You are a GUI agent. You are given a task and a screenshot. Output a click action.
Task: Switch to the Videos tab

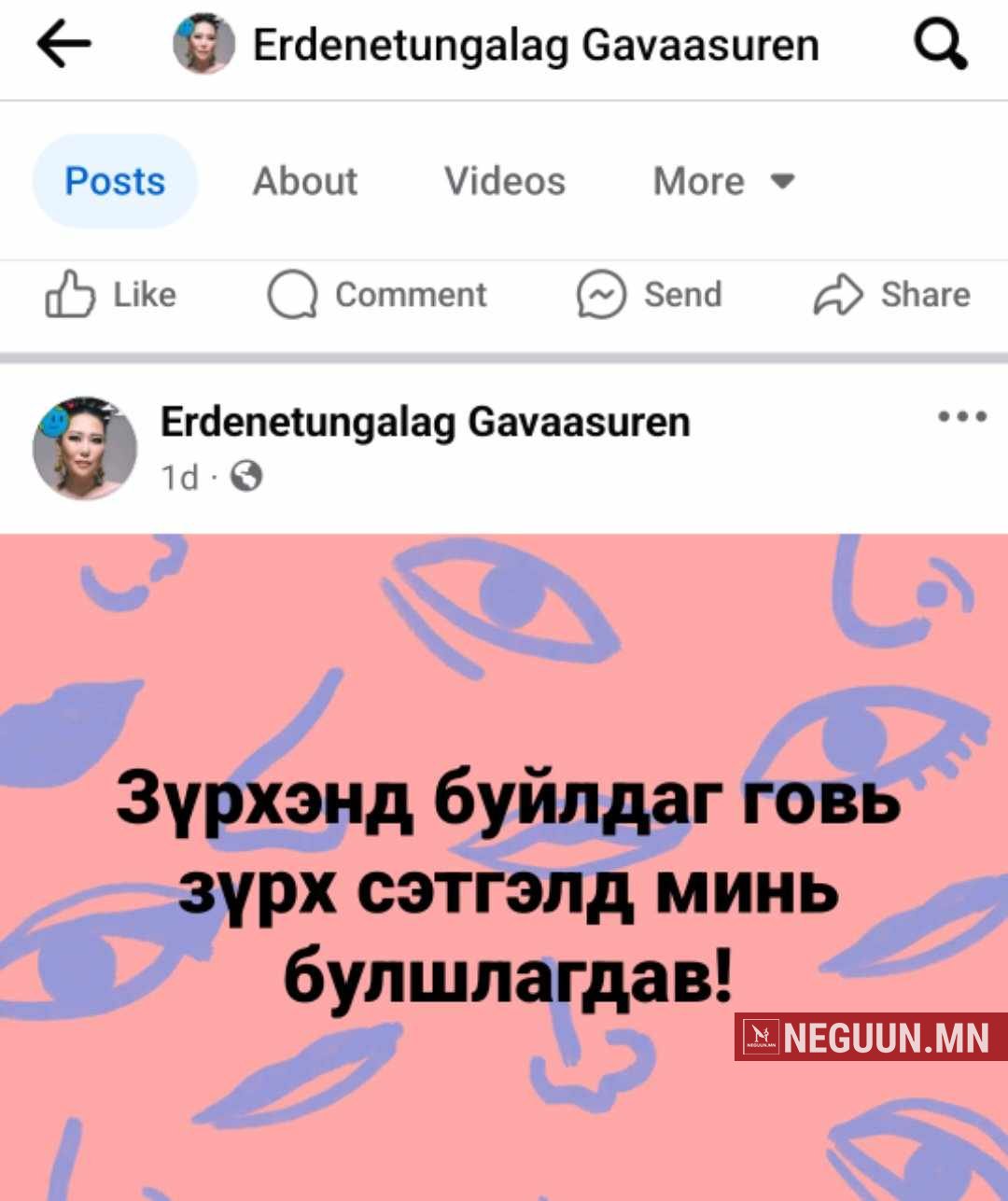click(505, 181)
